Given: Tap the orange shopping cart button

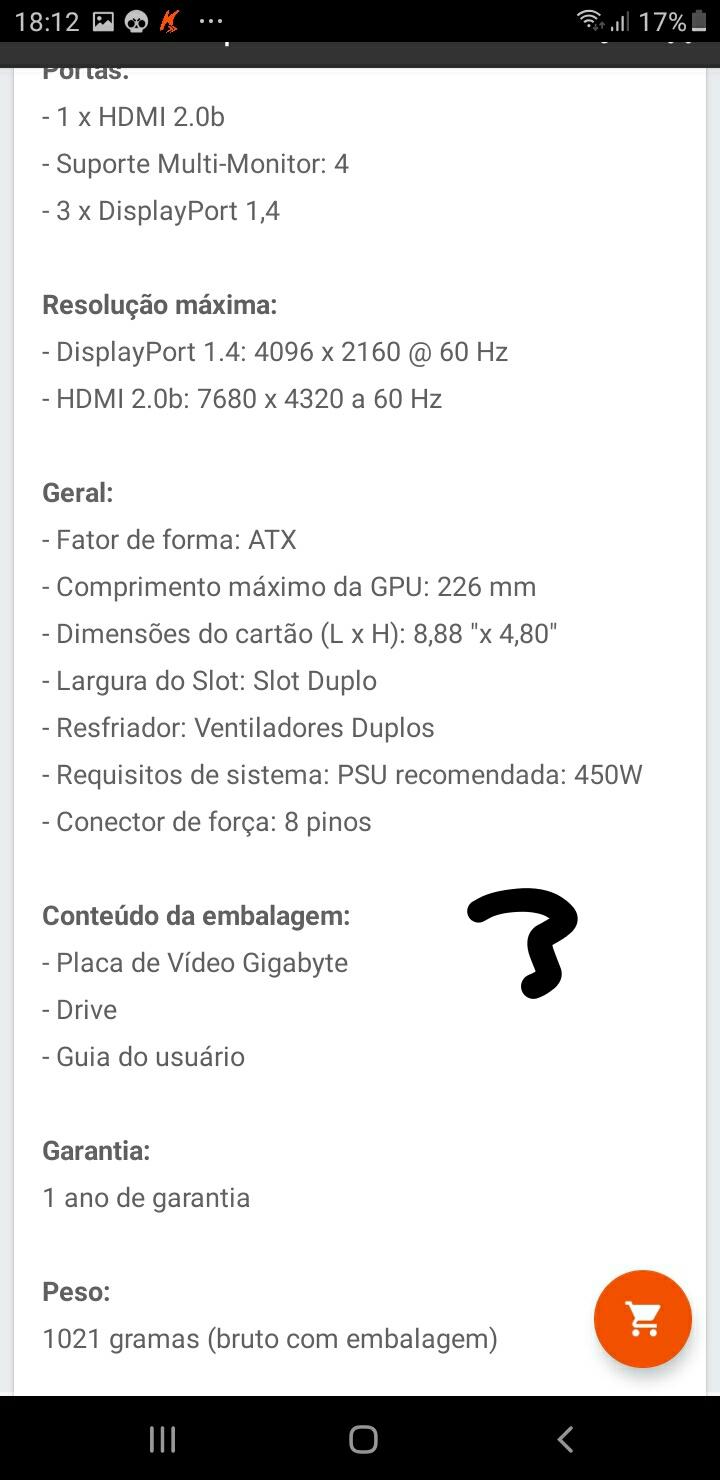Looking at the screenshot, I should (x=643, y=1319).
